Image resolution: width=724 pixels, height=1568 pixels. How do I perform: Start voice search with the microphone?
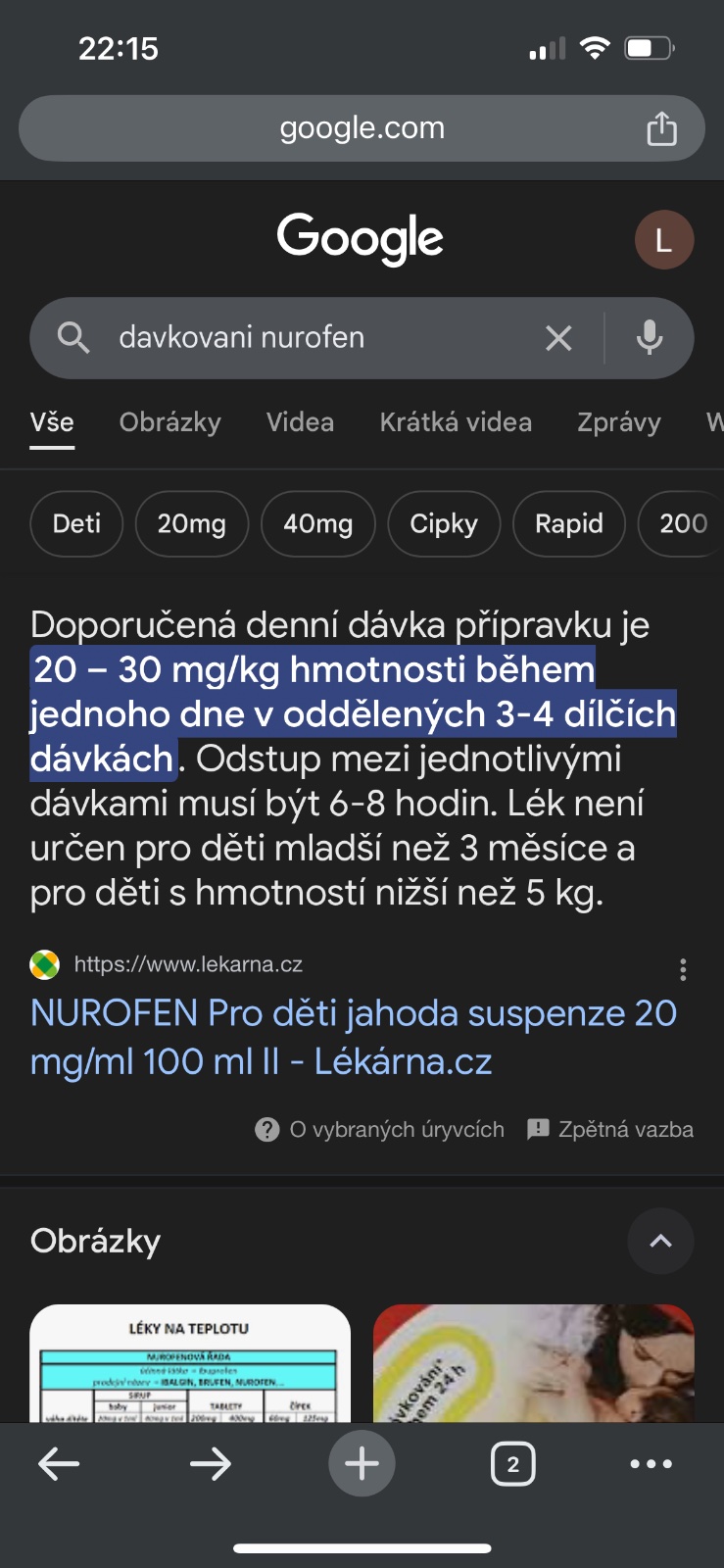click(649, 338)
